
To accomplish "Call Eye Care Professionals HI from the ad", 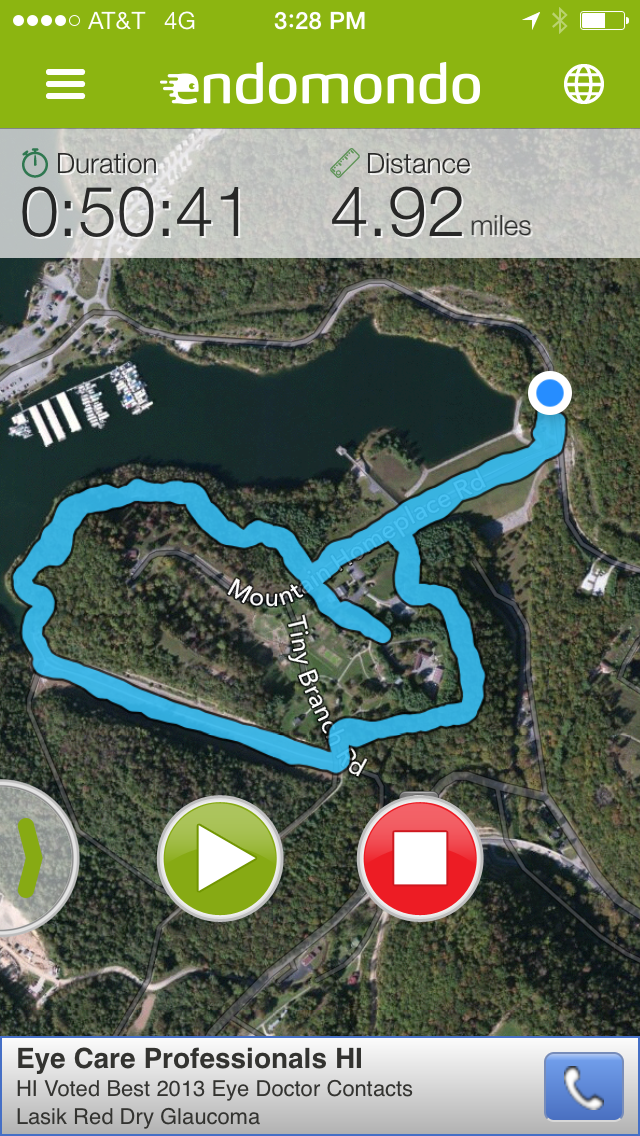I will 583,1085.
